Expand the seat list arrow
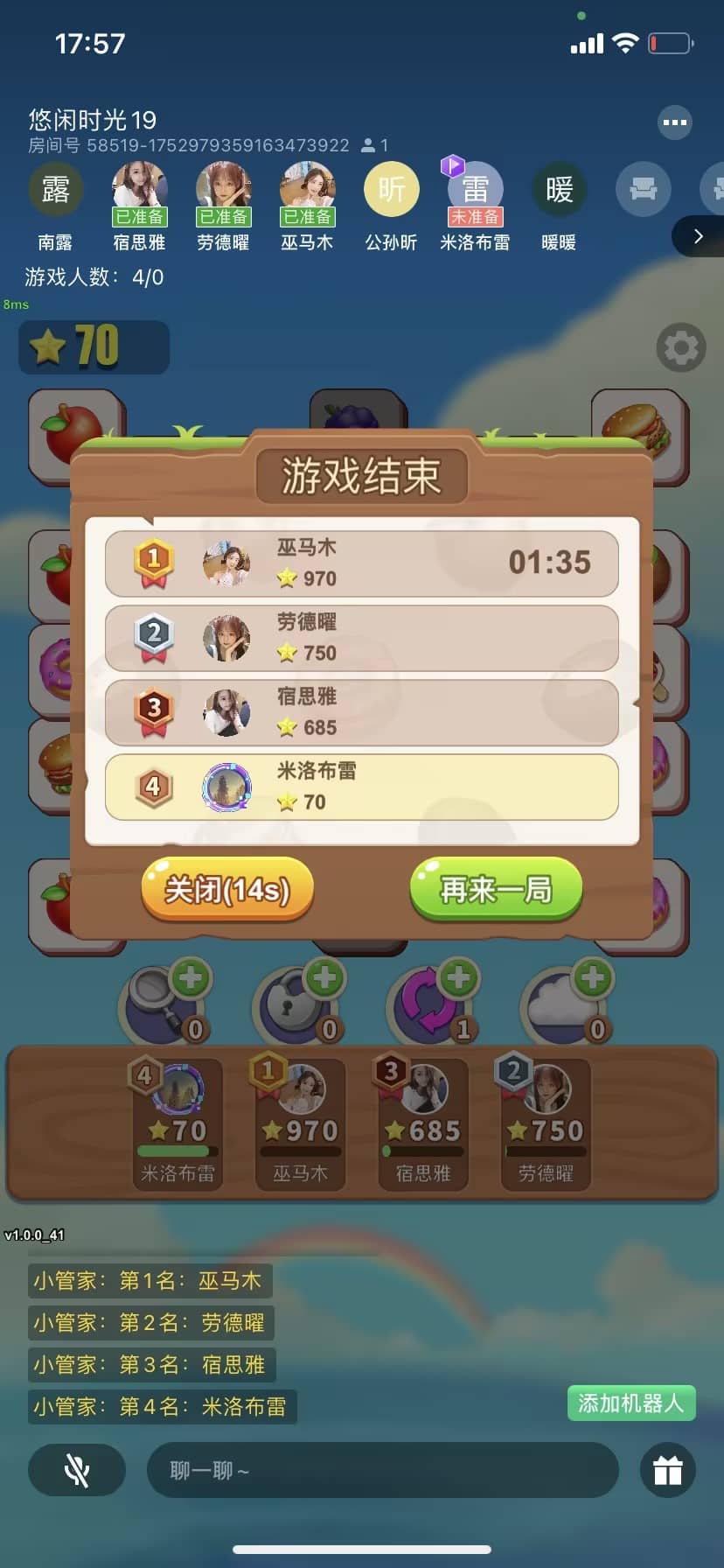The height and width of the screenshot is (1568, 724). (x=698, y=236)
